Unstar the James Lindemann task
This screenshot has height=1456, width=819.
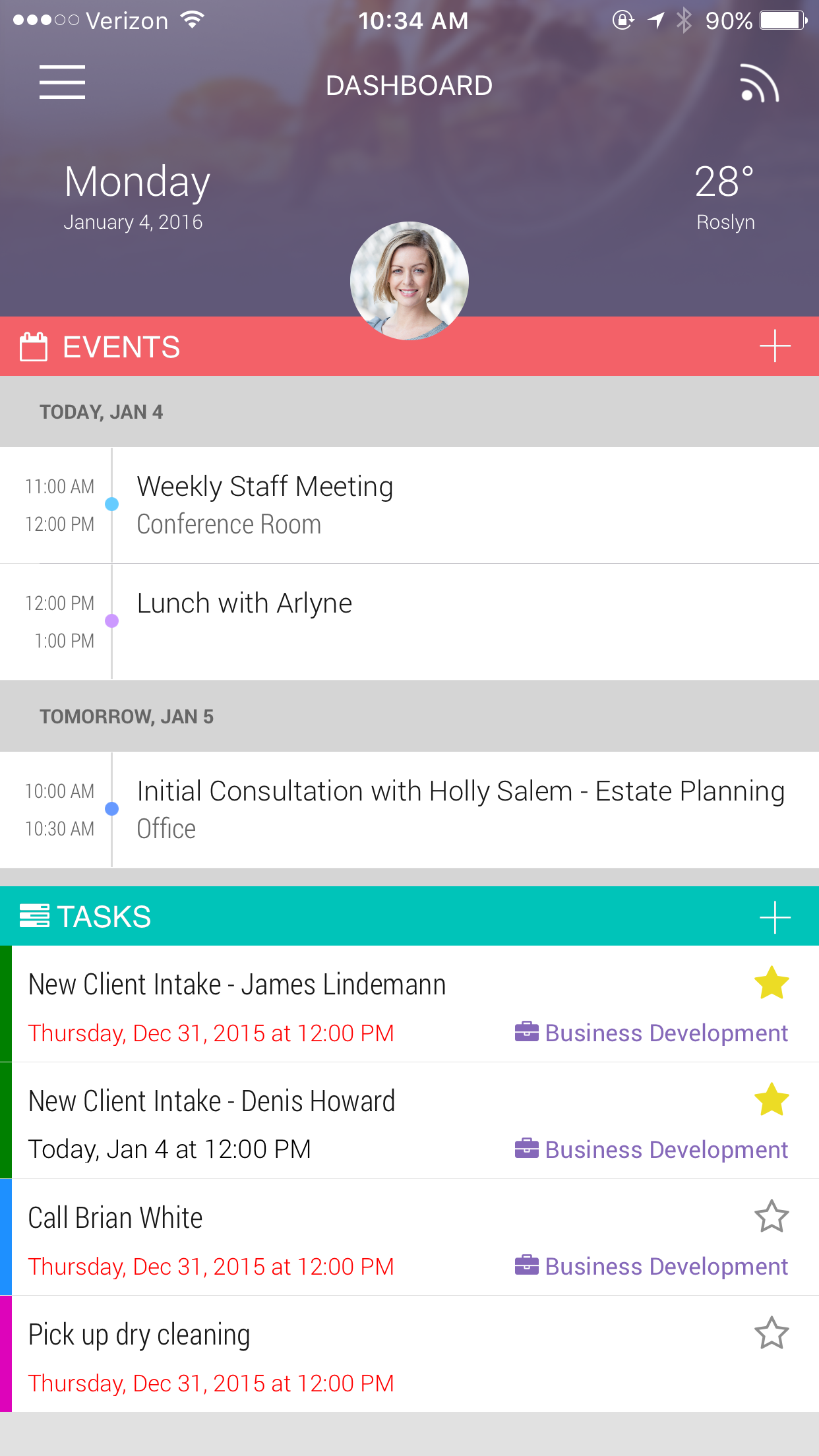coord(771,983)
